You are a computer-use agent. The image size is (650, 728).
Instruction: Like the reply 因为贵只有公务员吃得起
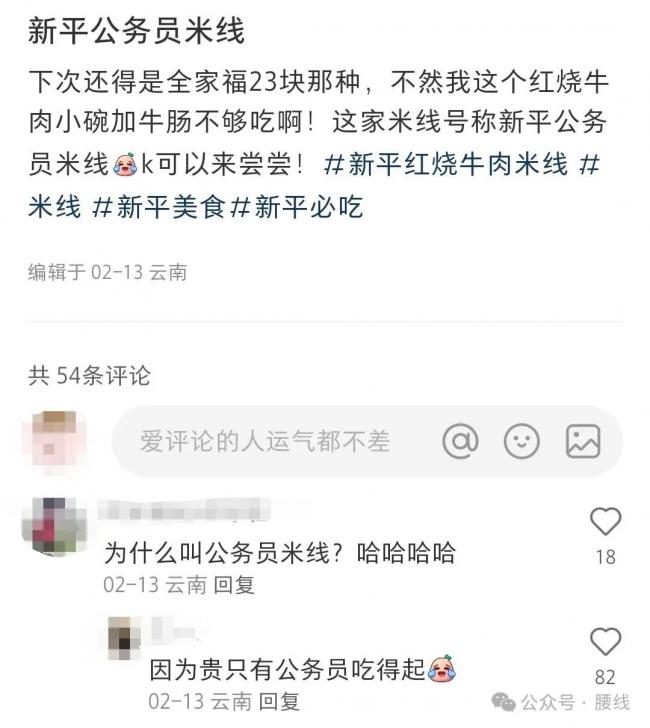605,641
